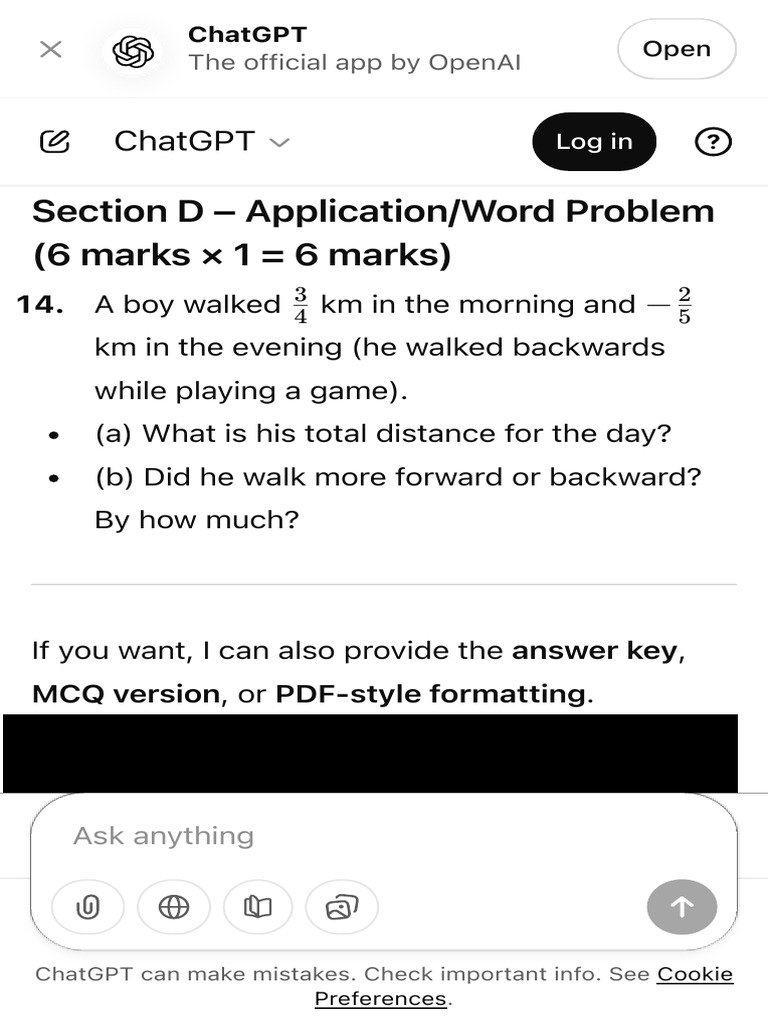768x1024 pixels.
Task: Start a new chat with the compose icon
Action: pos(55,141)
